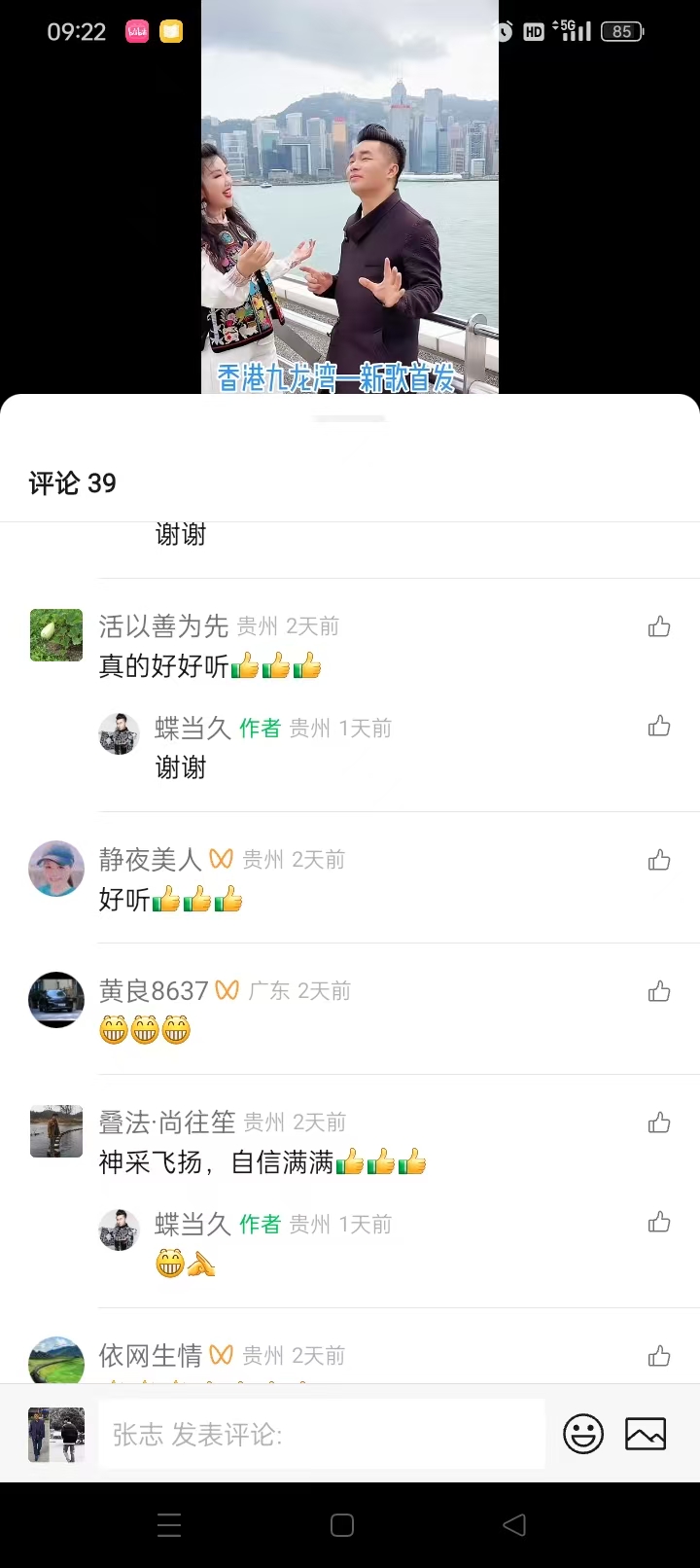Image resolution: width=700 pixels, height=1568 pixels.
Task: Return to the video above the comments
Action: point(350,195)
